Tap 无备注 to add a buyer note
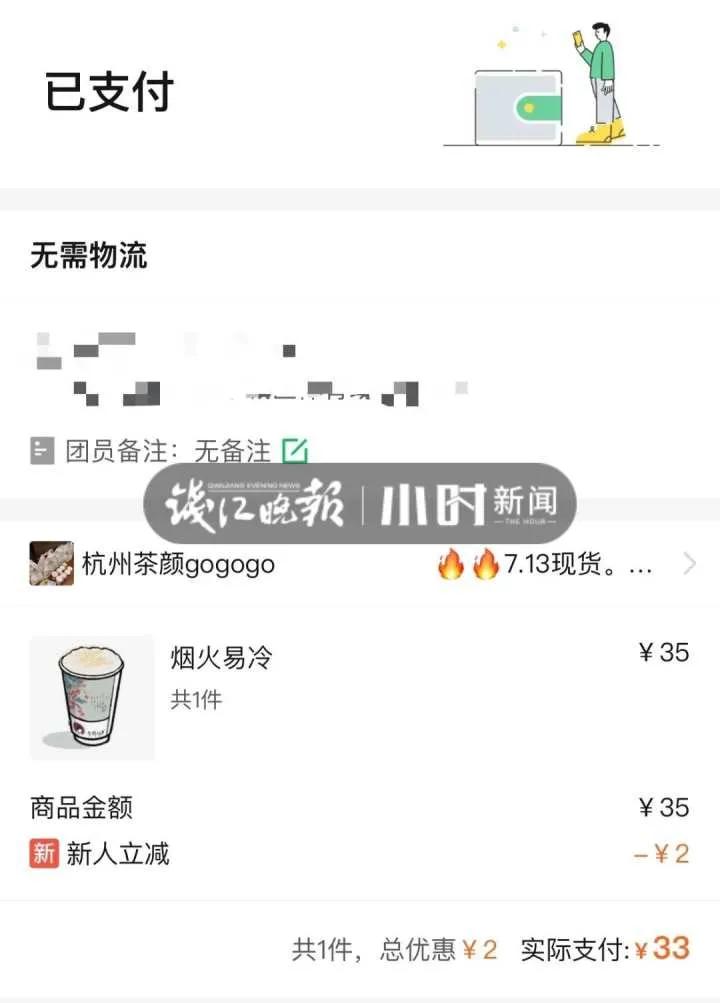 coord(235,452)
